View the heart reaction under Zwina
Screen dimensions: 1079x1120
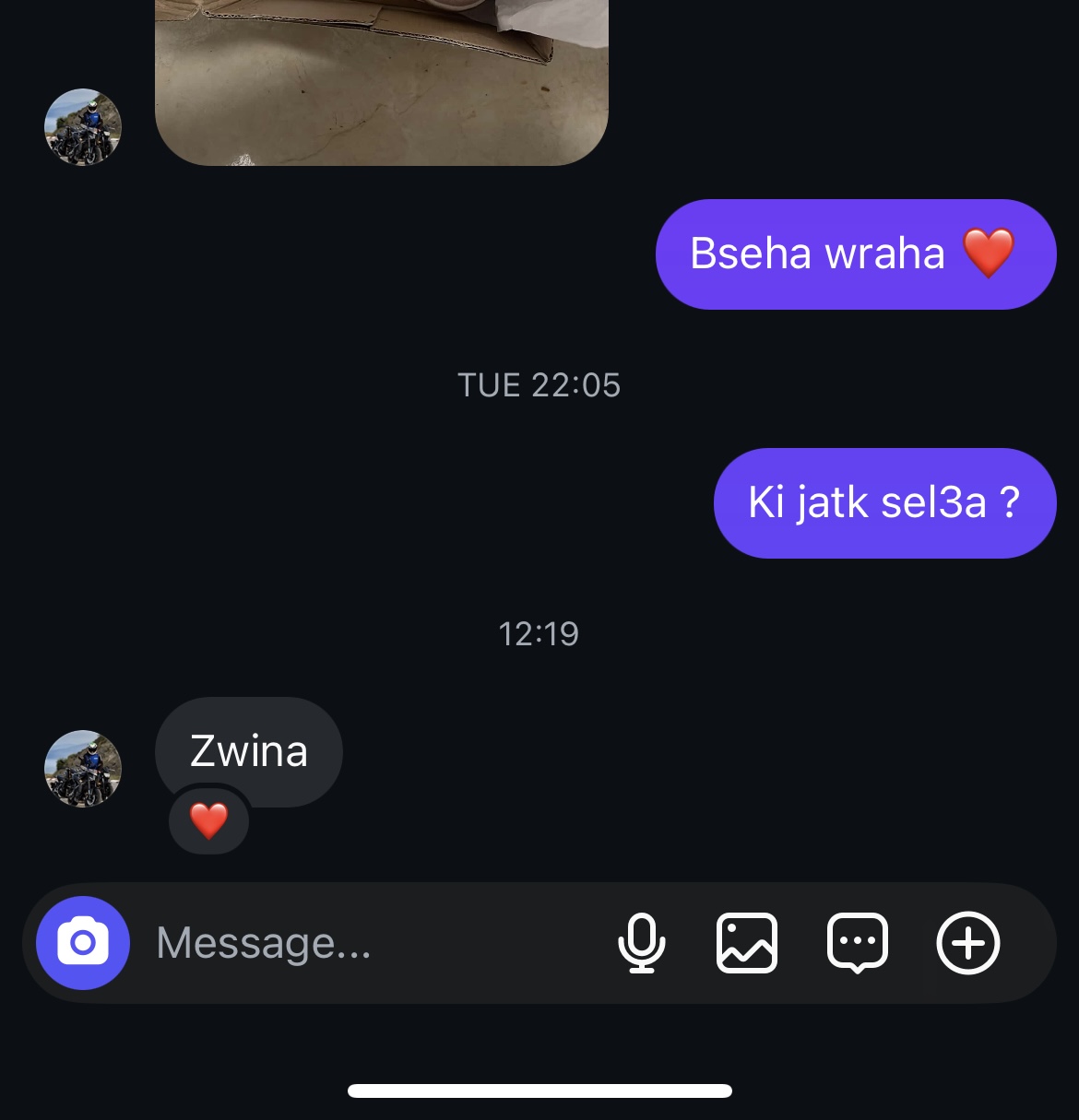[x=208, y=819]
